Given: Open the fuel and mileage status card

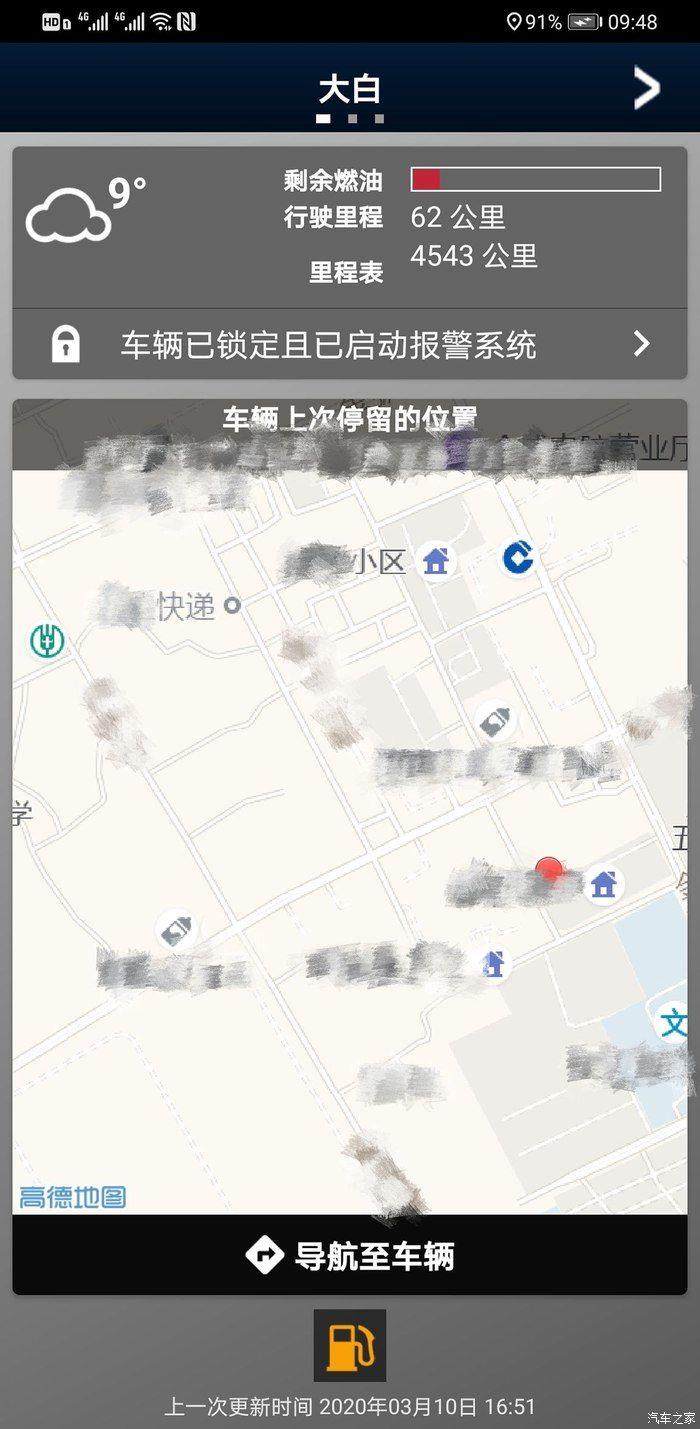Looking at the screenshot, I should 349,228.
